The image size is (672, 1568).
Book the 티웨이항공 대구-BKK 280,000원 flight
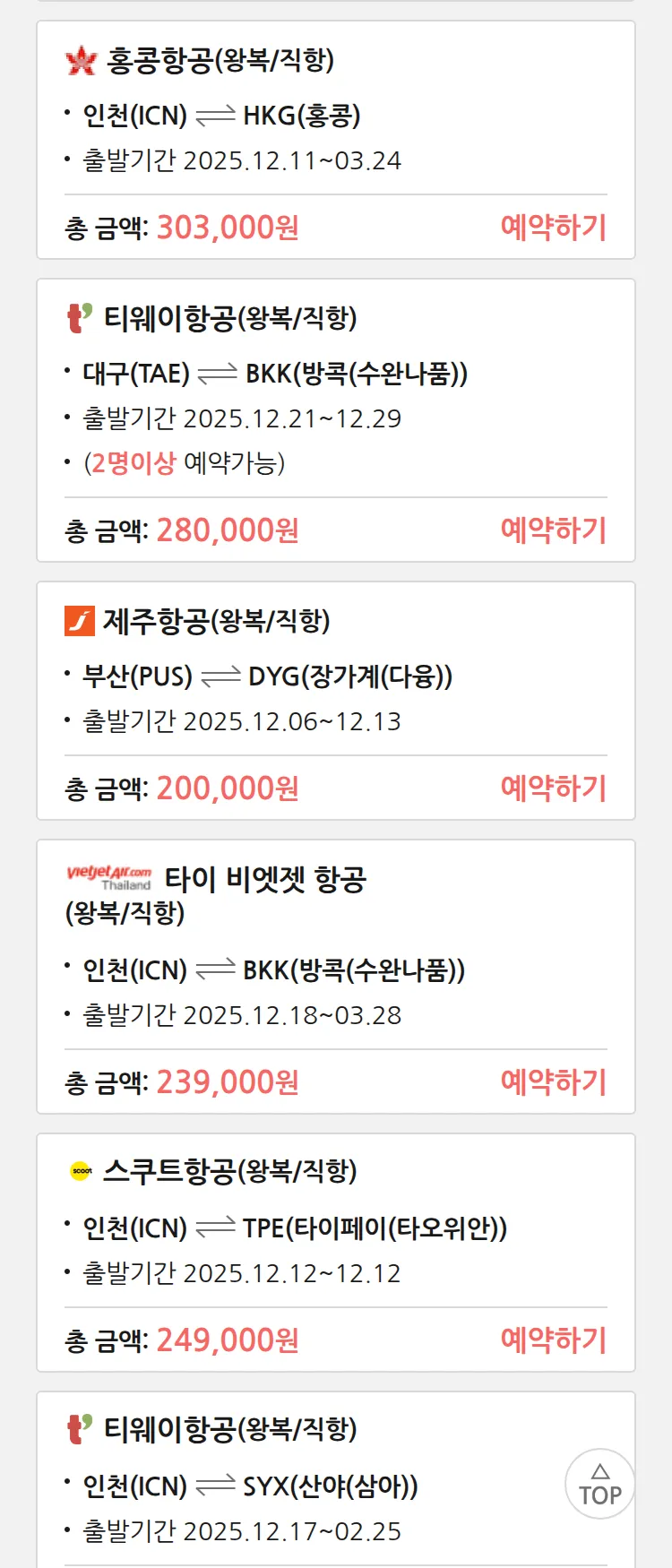[x=553, y=530]
